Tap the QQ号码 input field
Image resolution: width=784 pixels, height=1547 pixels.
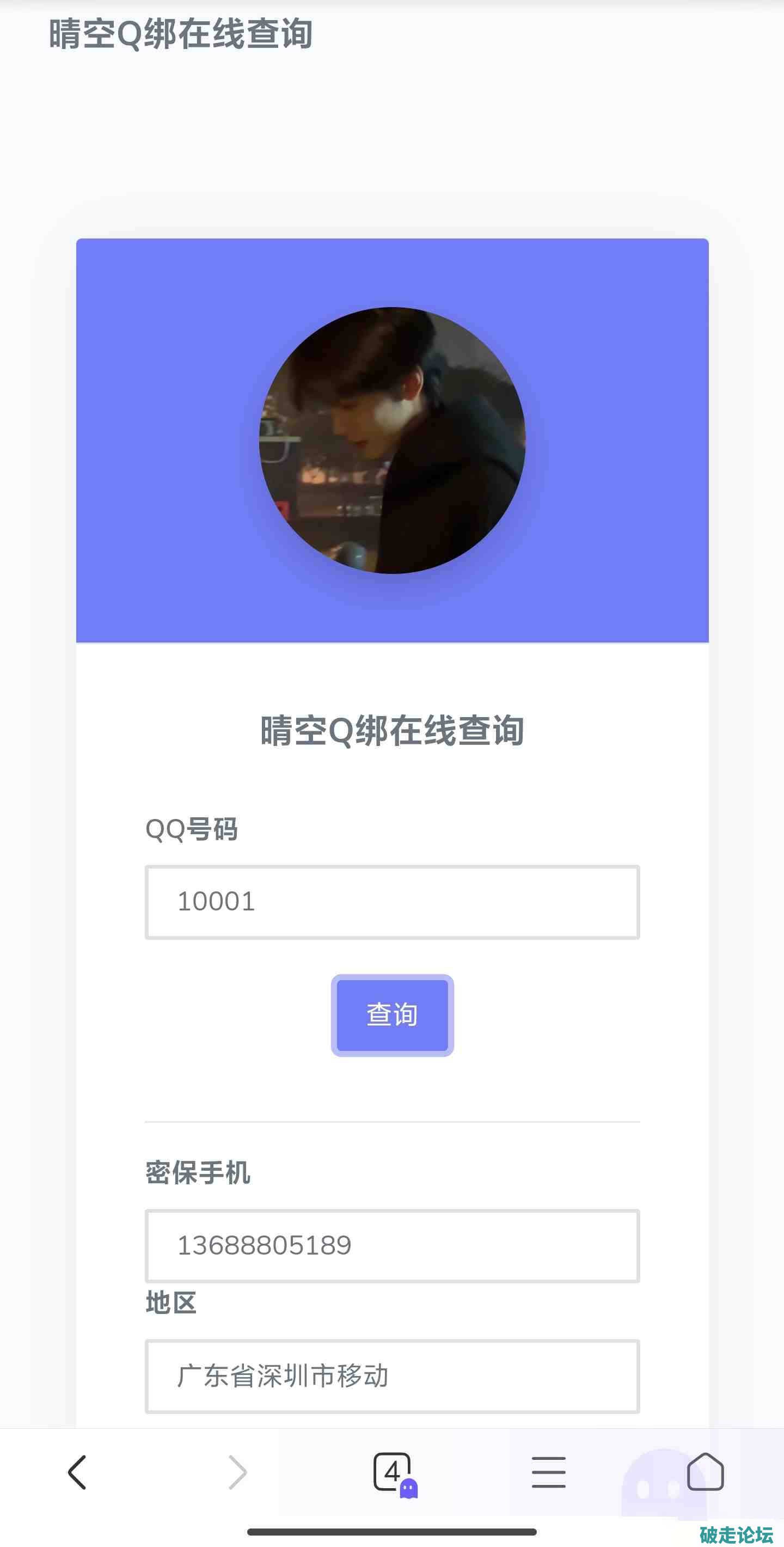[392, 901]
